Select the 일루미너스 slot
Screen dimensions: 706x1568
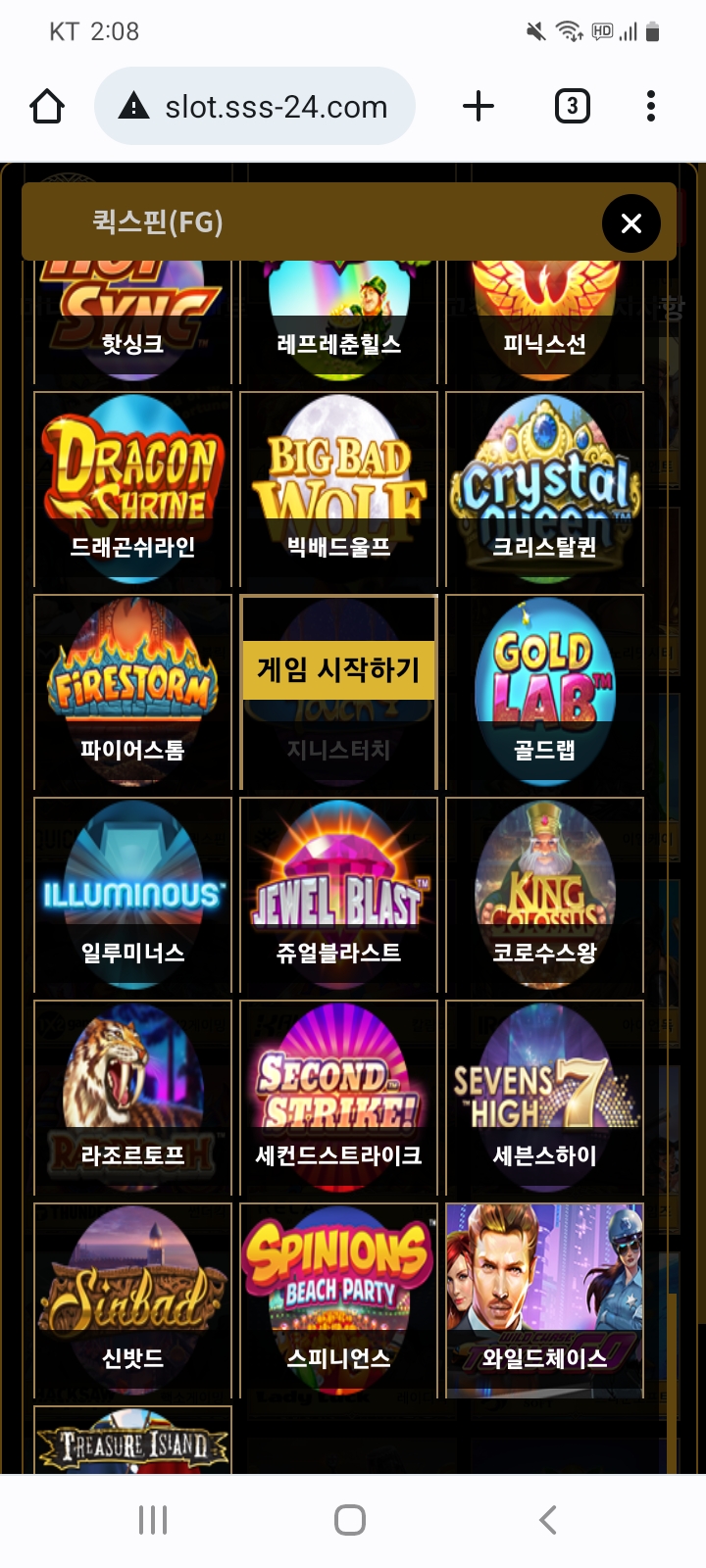tap(132, 894)
